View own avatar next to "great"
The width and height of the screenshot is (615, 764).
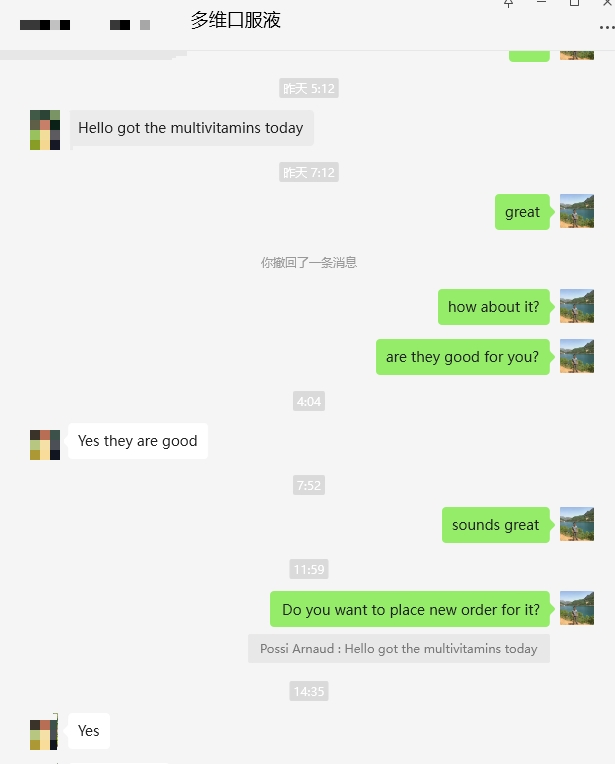tap(577, 211)
